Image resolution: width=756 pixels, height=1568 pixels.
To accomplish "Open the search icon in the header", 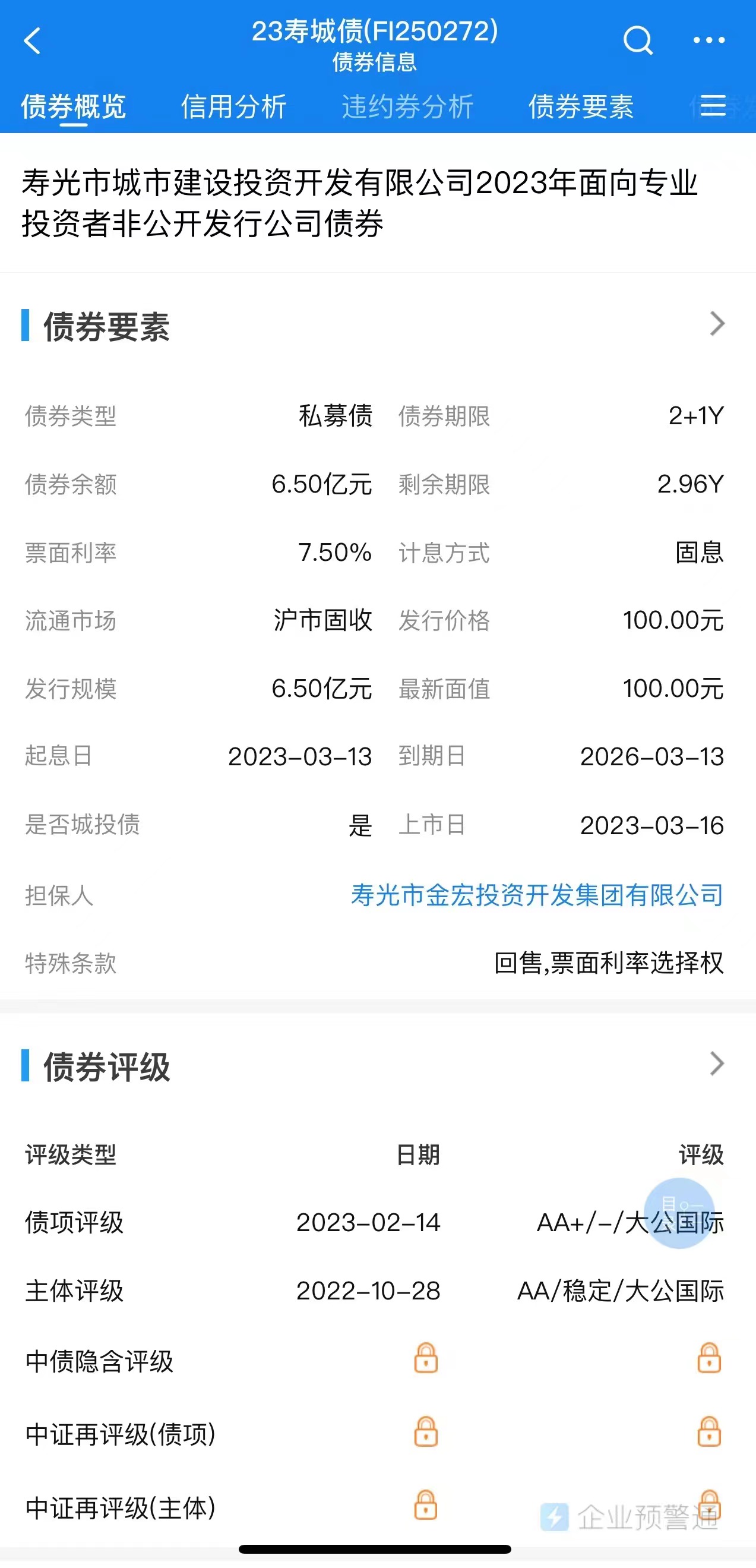I will [637, 42].
